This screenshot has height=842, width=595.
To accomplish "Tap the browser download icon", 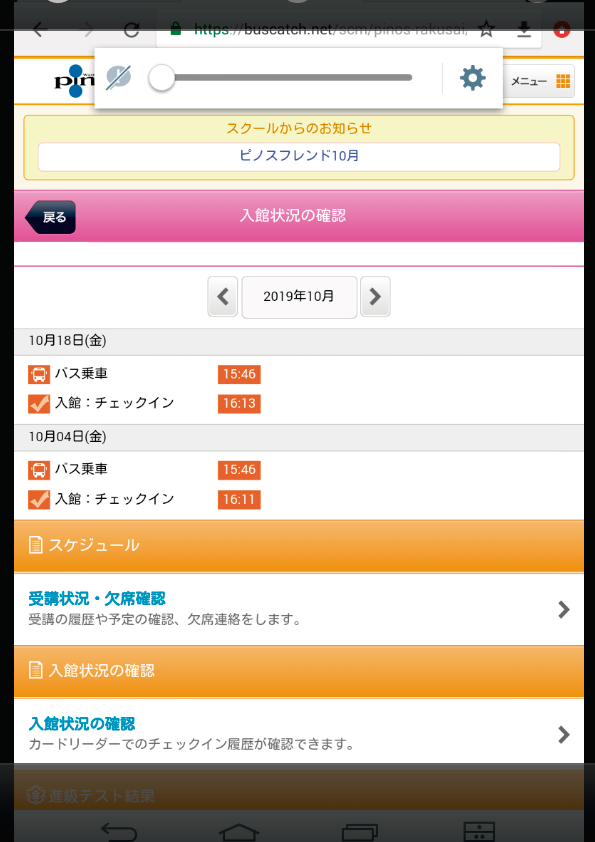I will (524, 30).
